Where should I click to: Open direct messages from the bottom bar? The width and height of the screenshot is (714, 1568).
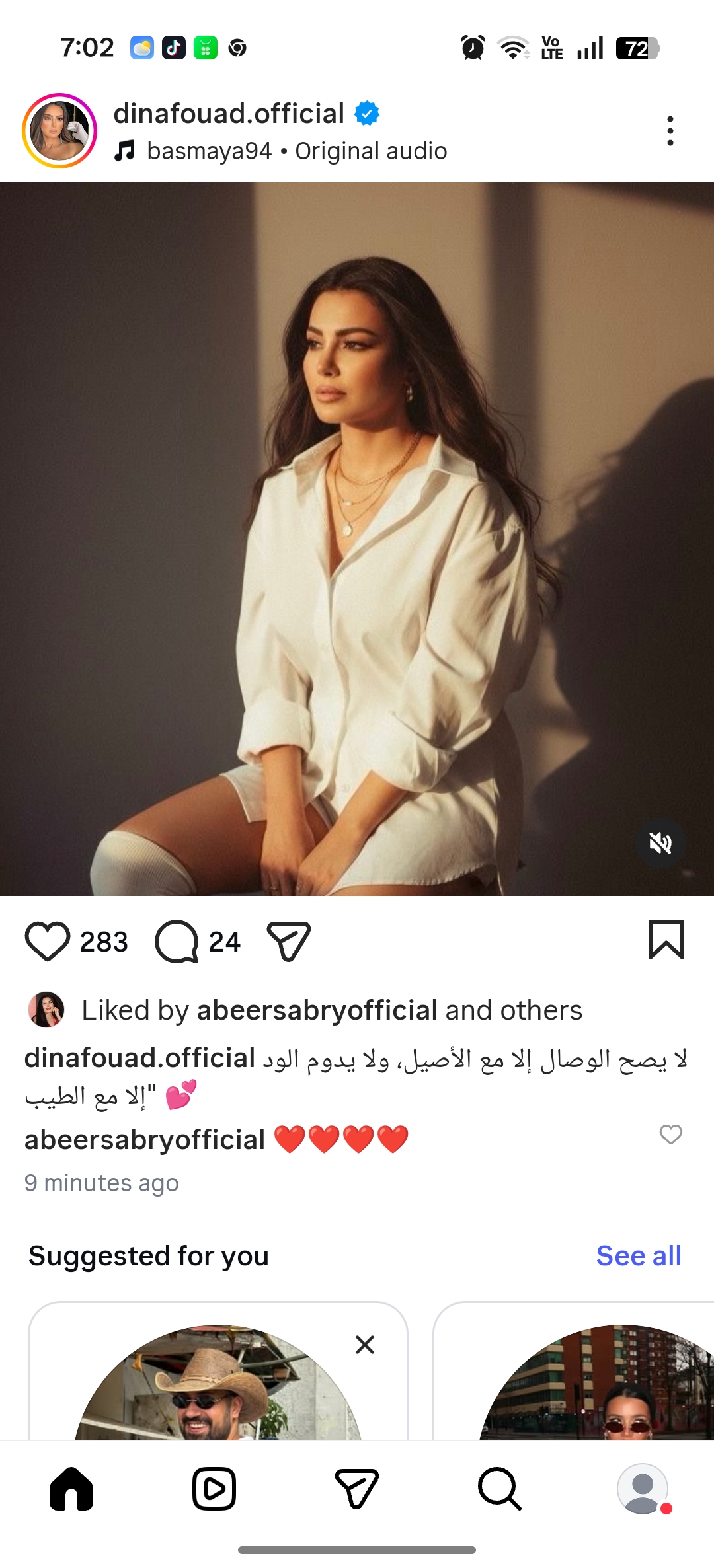(x=356, y=1489)
